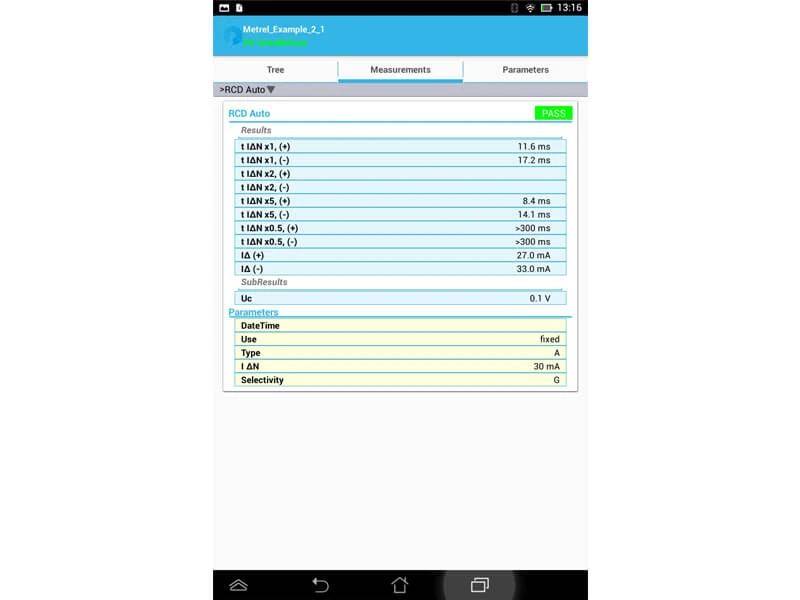Open the Parameters tab
Viewport: 800px width, 600px height.
[x=526, y=70]
